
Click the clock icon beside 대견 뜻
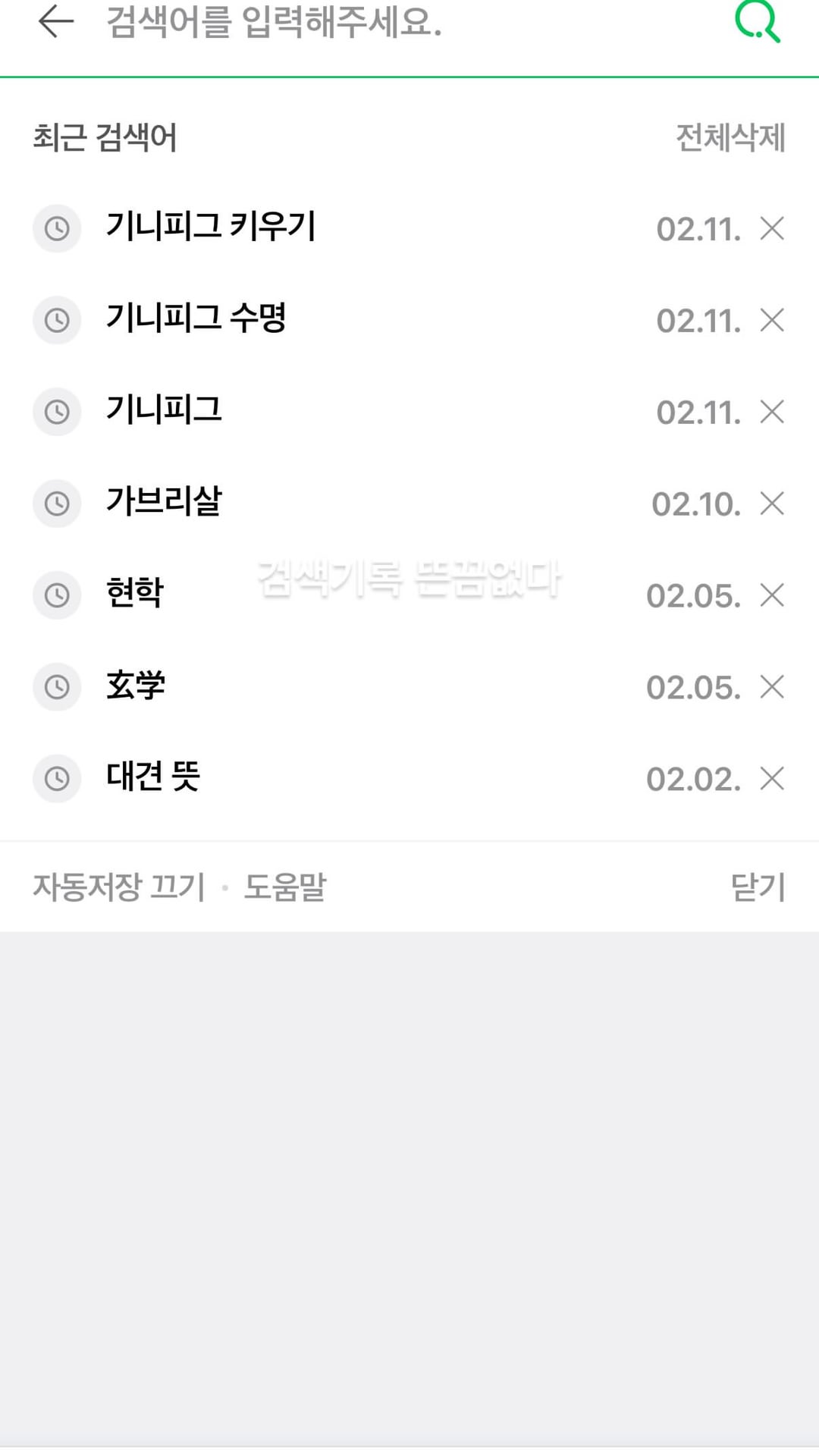tap(57, 779)
